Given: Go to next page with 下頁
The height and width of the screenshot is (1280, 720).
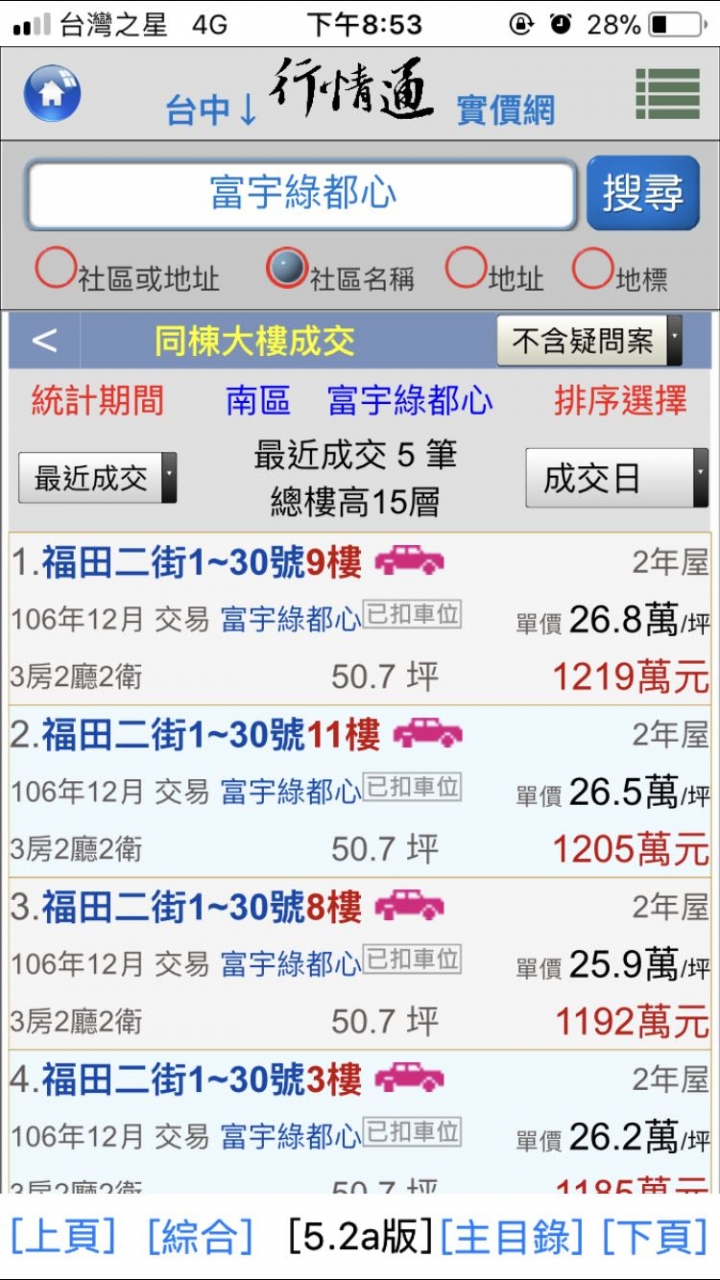Looking at the screenshot, I should pos(656,1236).
